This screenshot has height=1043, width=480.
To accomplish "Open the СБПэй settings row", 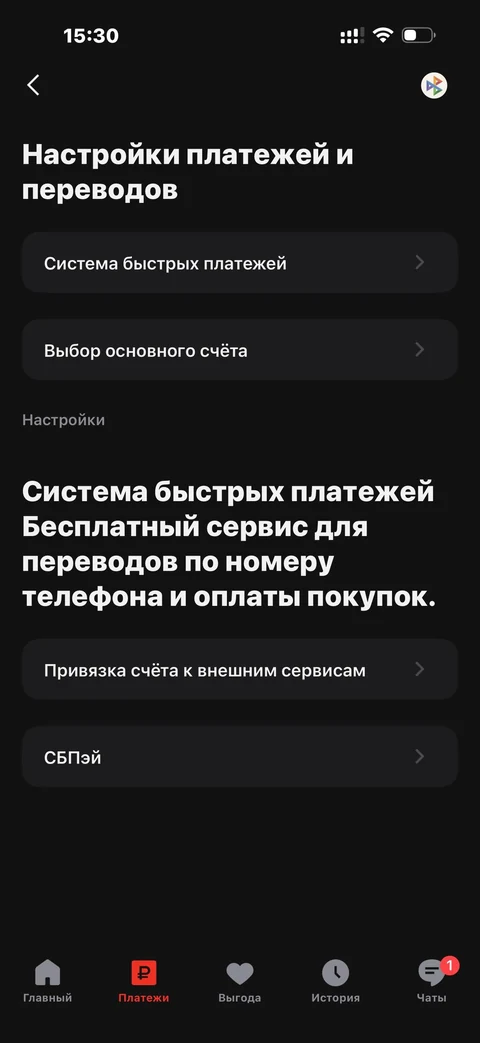I will click(x=240, y=756).
